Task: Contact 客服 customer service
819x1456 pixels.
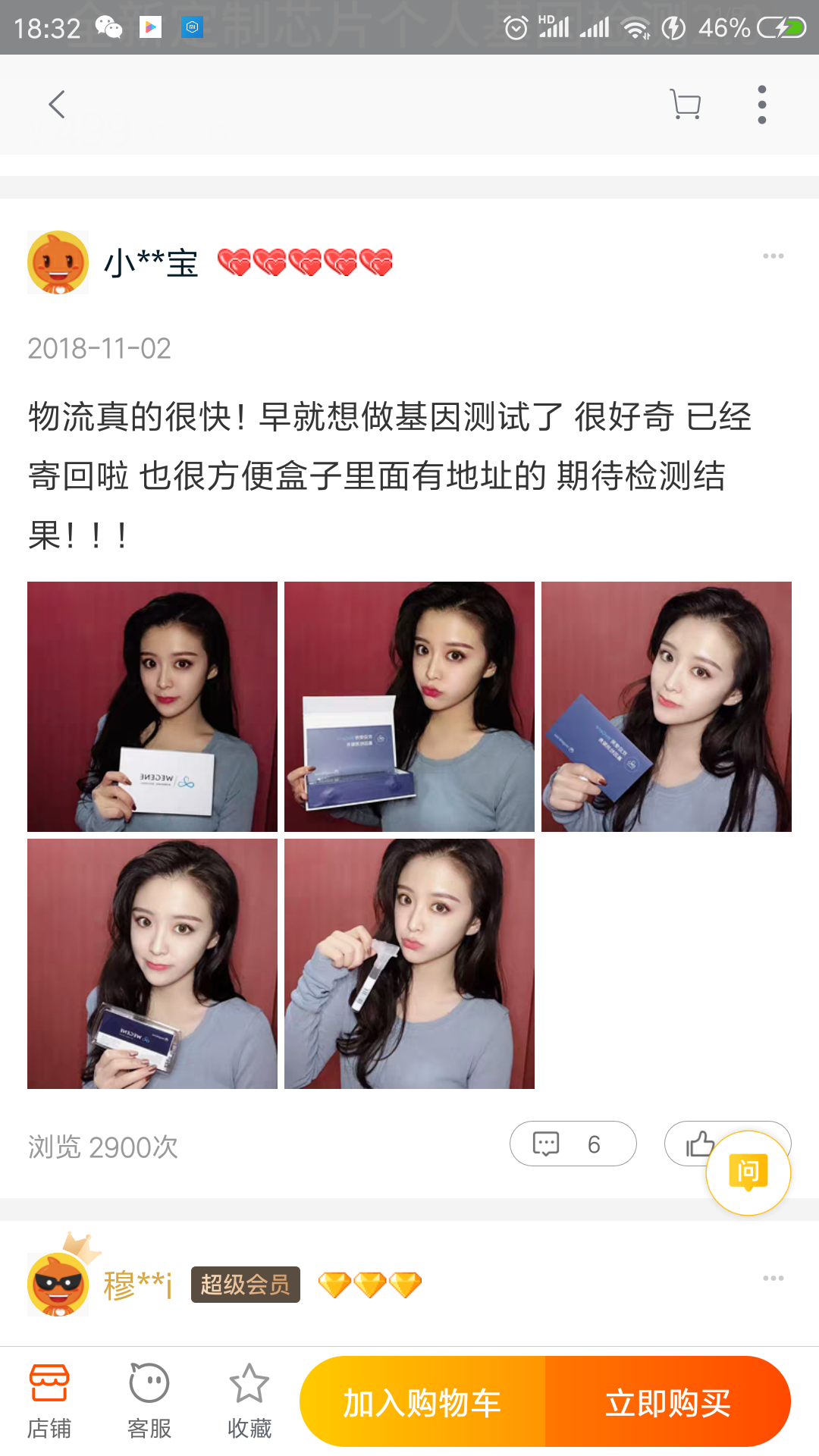Action: click(x=149, y=1401)
